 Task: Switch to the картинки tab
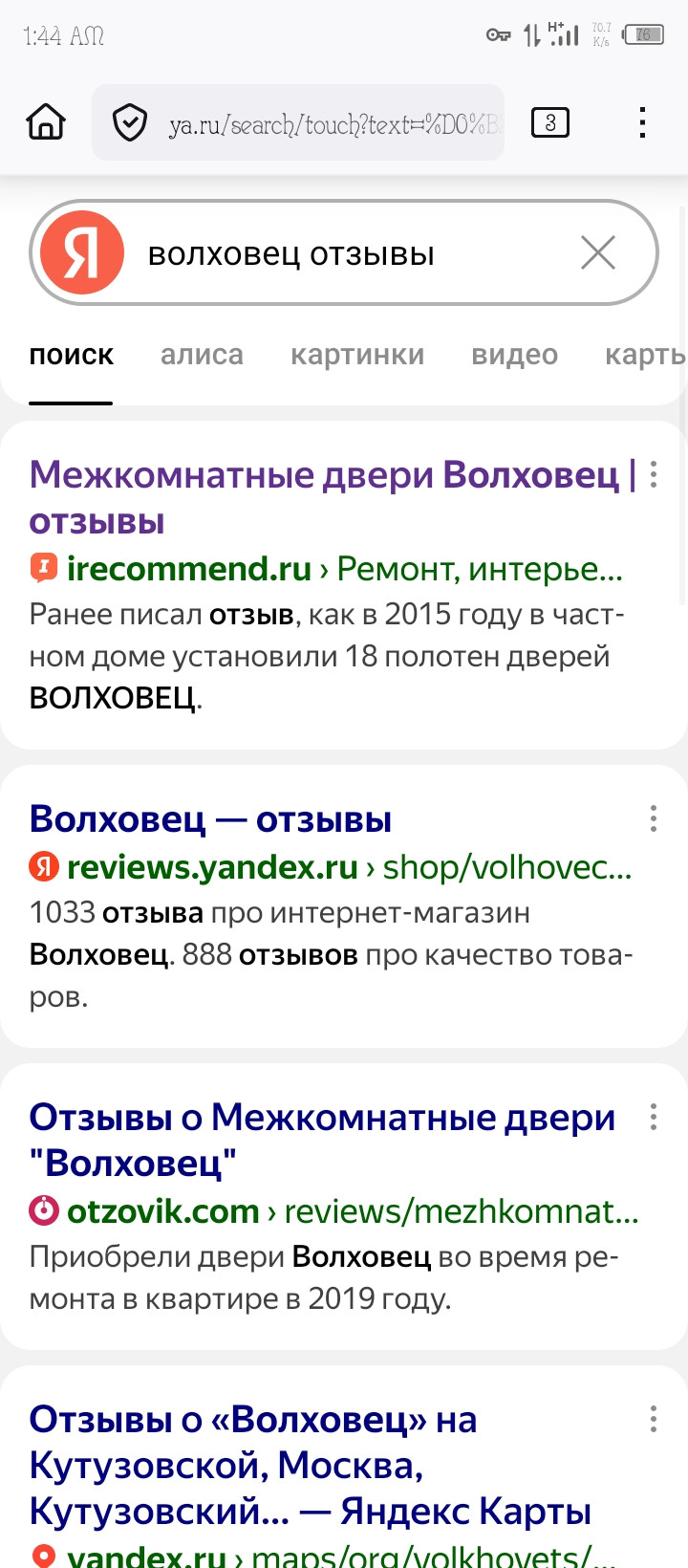pos(357,355)
